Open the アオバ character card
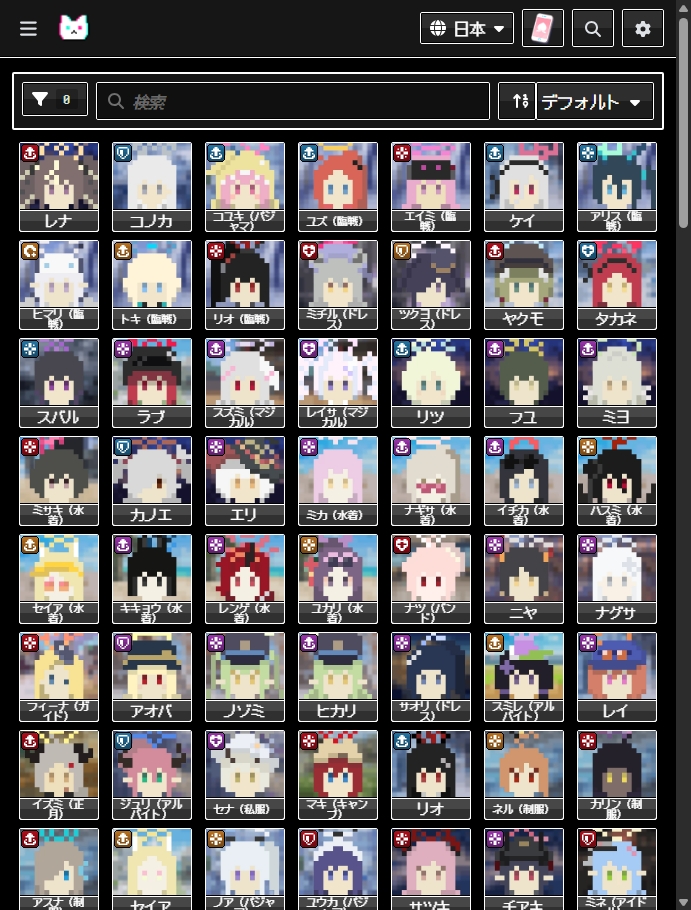 pos(152,676)
